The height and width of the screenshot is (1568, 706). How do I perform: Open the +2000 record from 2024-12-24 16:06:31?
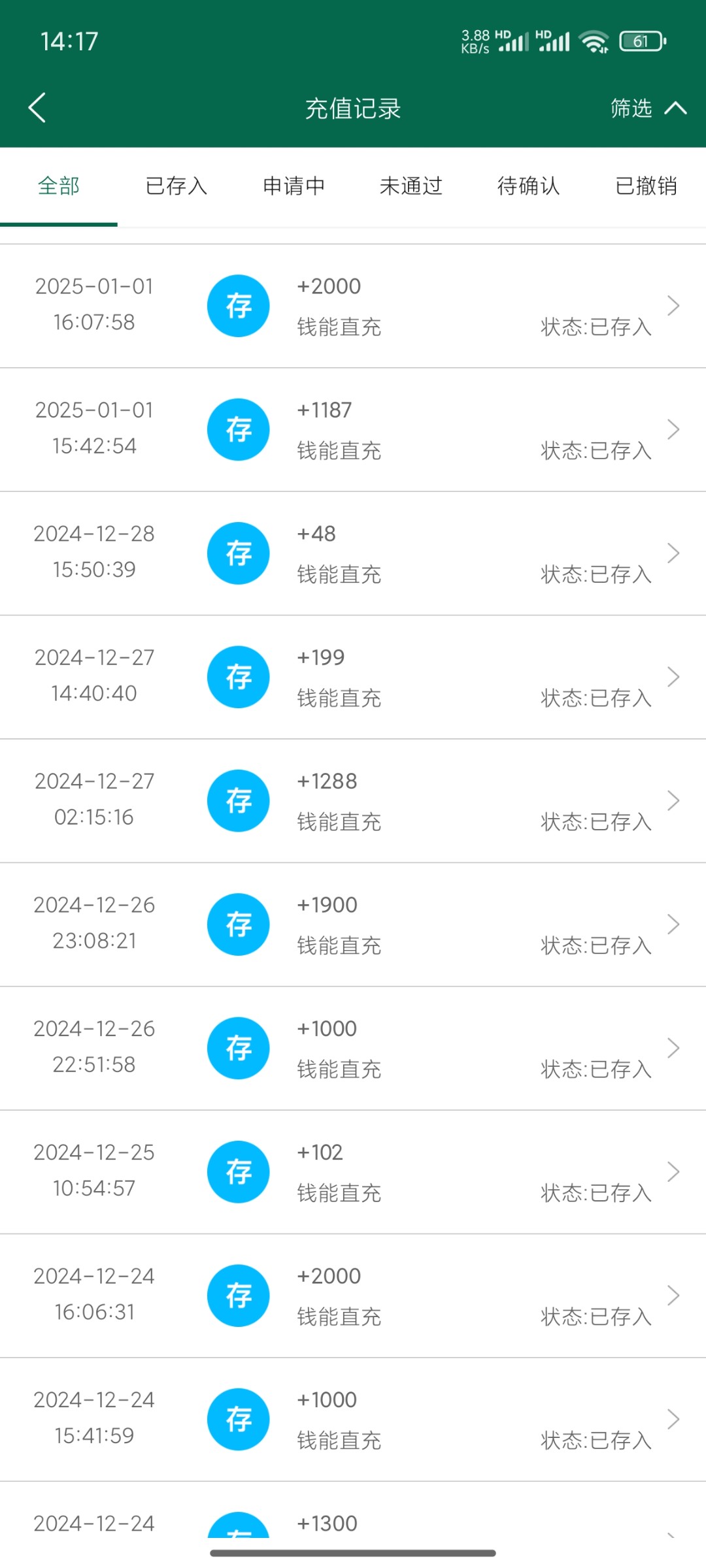tap(353, 1296)
